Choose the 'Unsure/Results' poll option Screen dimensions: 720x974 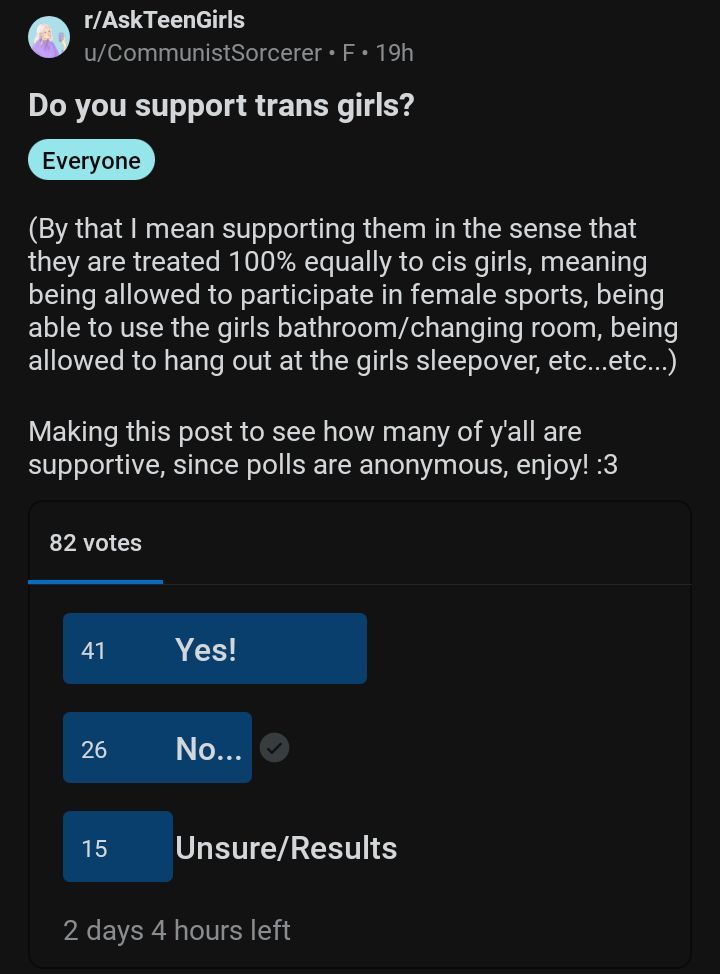(230, 847)
